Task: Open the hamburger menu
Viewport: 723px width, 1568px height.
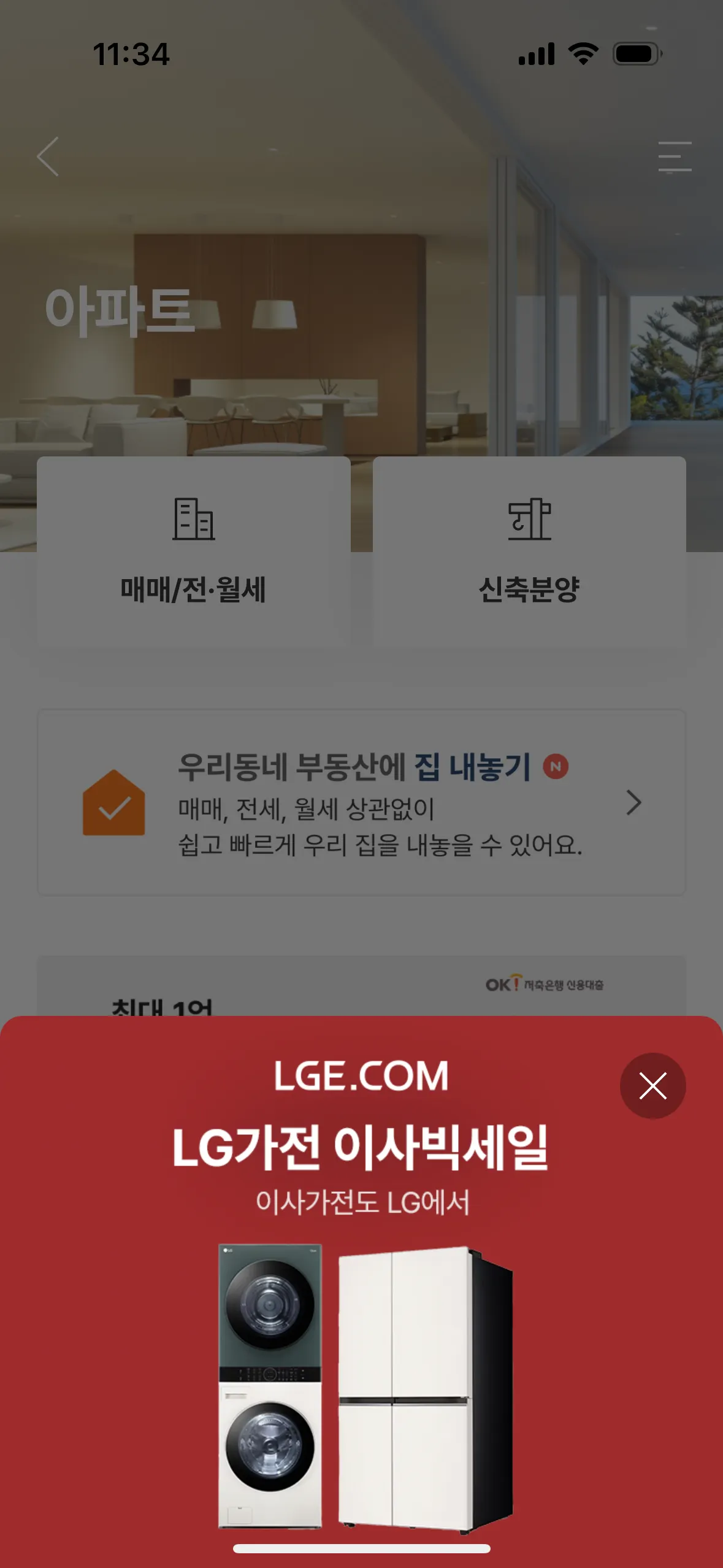Action: (x=675, y=156)
